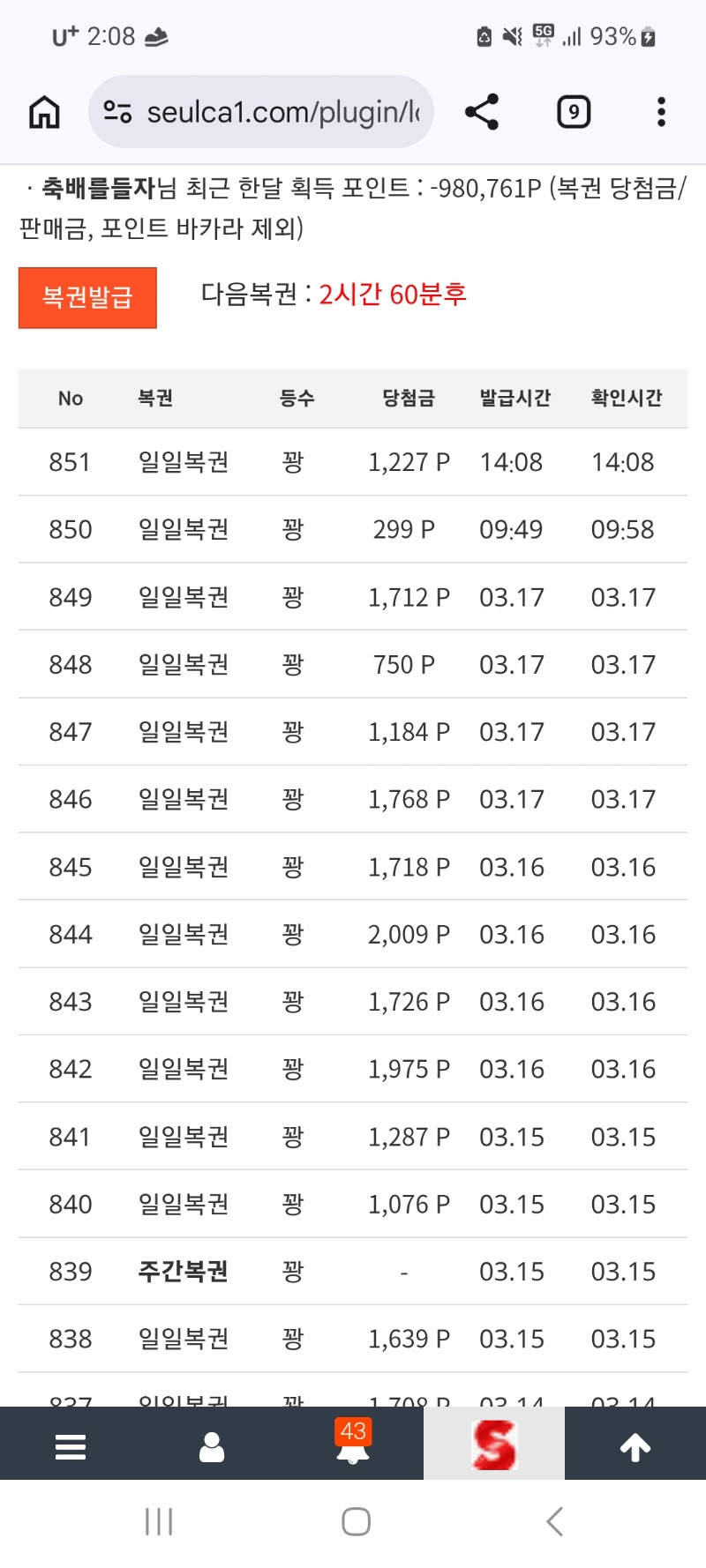Go to the browser home page

tap(44, 112)
